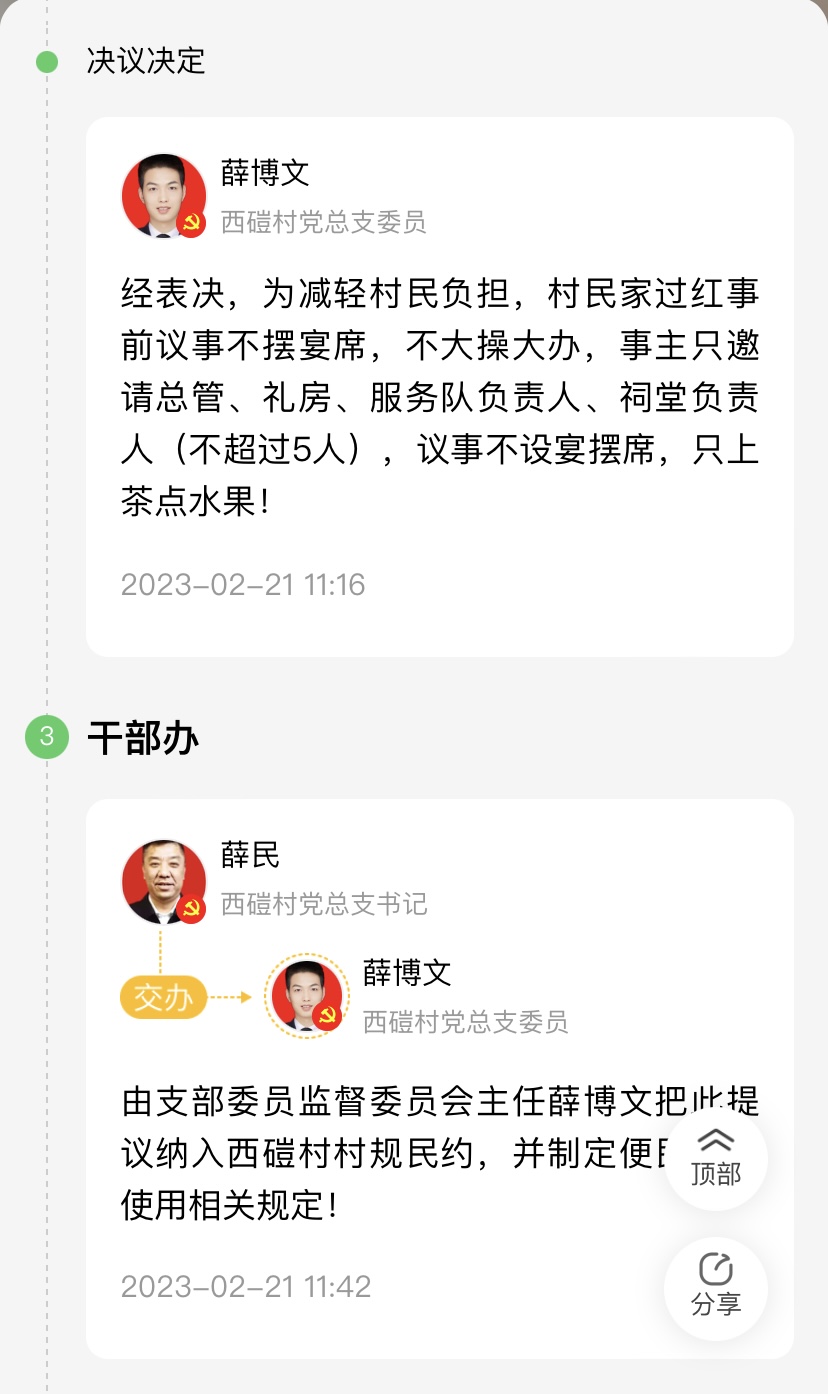Open 薛博文's avatar next to the 交办 arrow
Viewport: 828px width, 1394px height.
coord(307,996)
